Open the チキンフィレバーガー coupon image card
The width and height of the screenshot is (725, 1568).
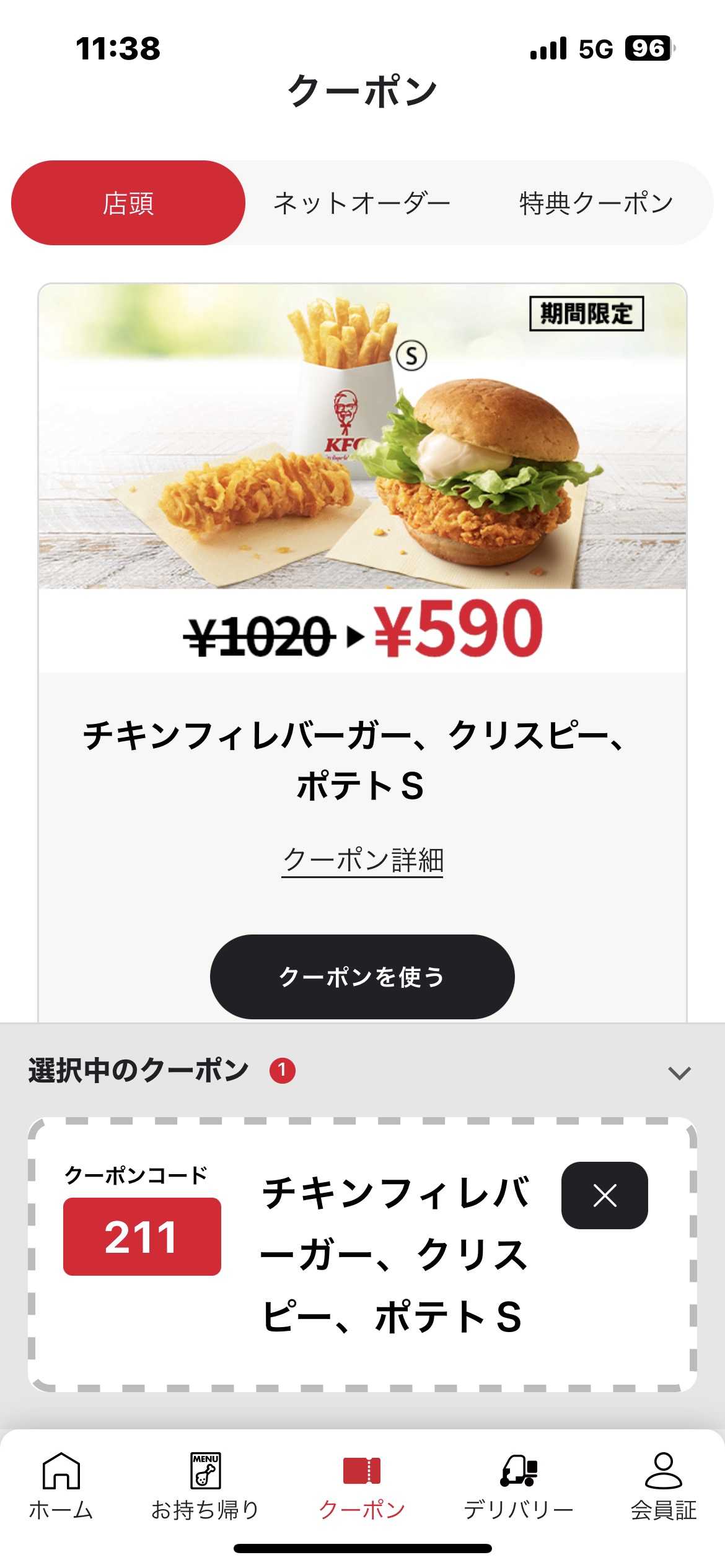coord(362,437)
